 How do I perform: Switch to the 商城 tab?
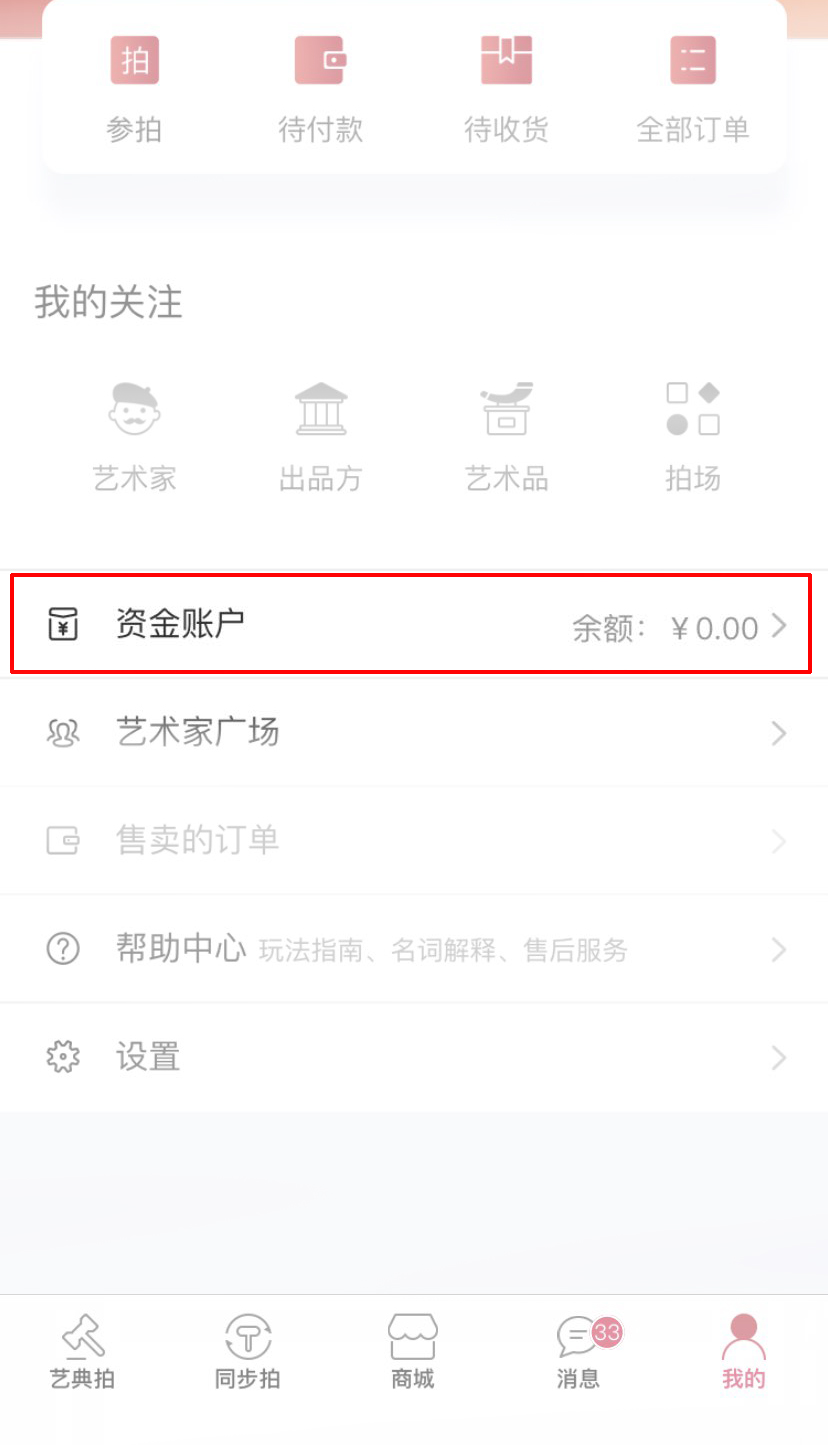(413, 1352)
